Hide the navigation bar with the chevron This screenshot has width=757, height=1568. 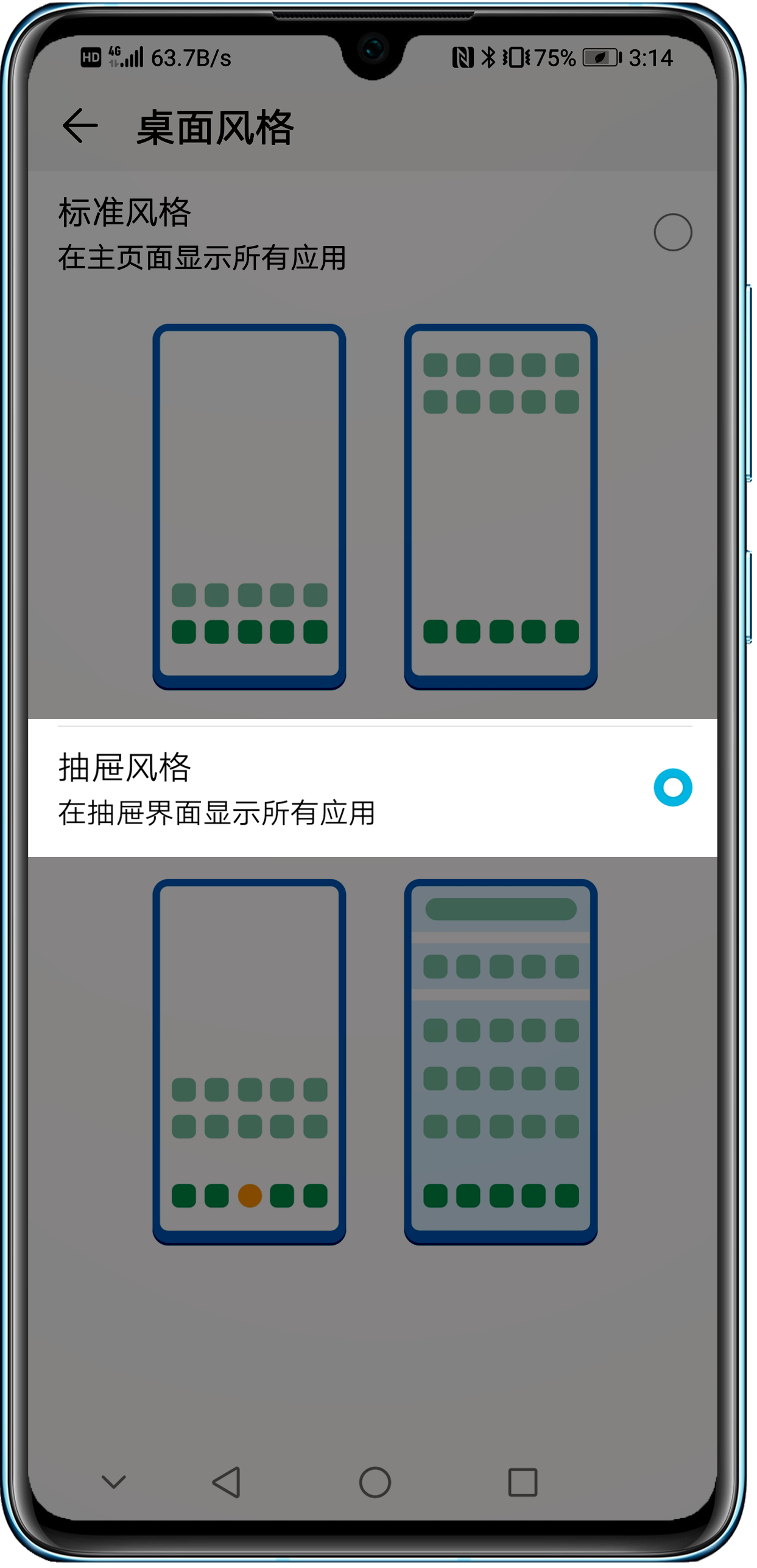(113, 1482)
